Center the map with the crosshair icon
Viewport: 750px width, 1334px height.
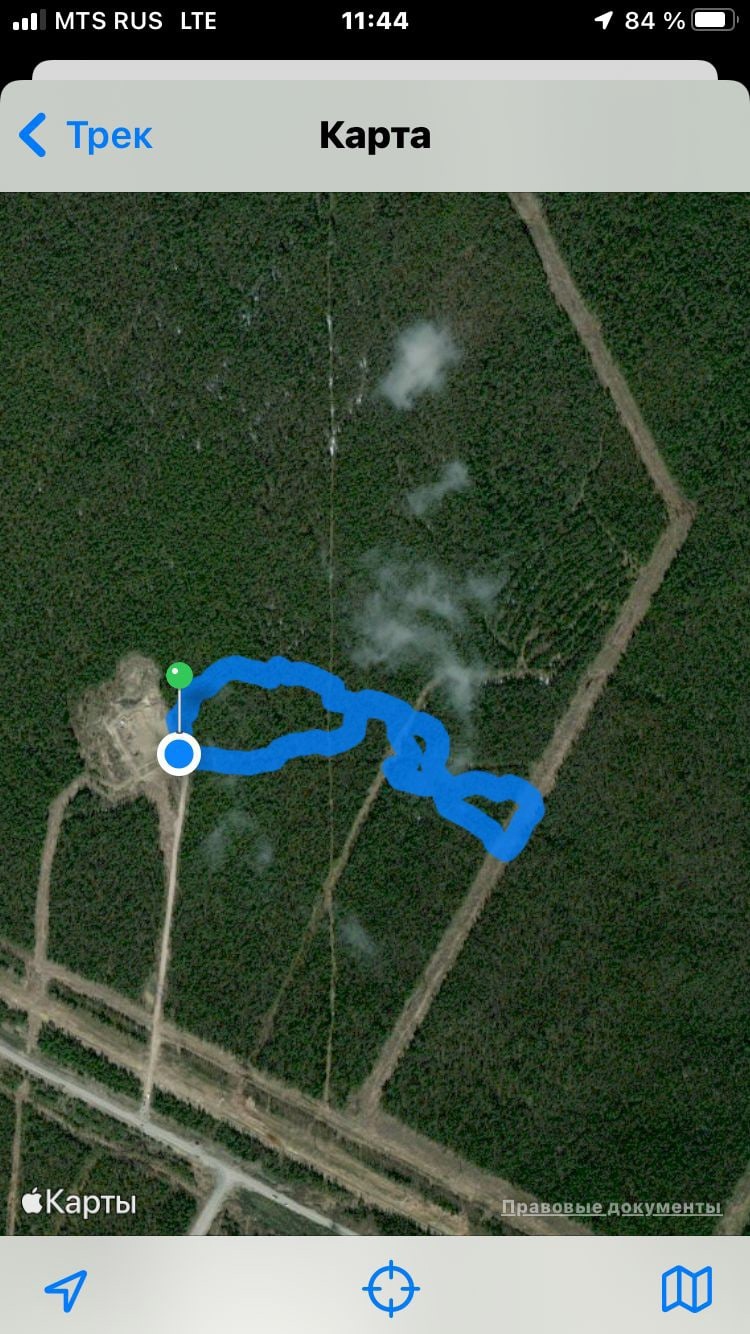tap(390, 1288)
